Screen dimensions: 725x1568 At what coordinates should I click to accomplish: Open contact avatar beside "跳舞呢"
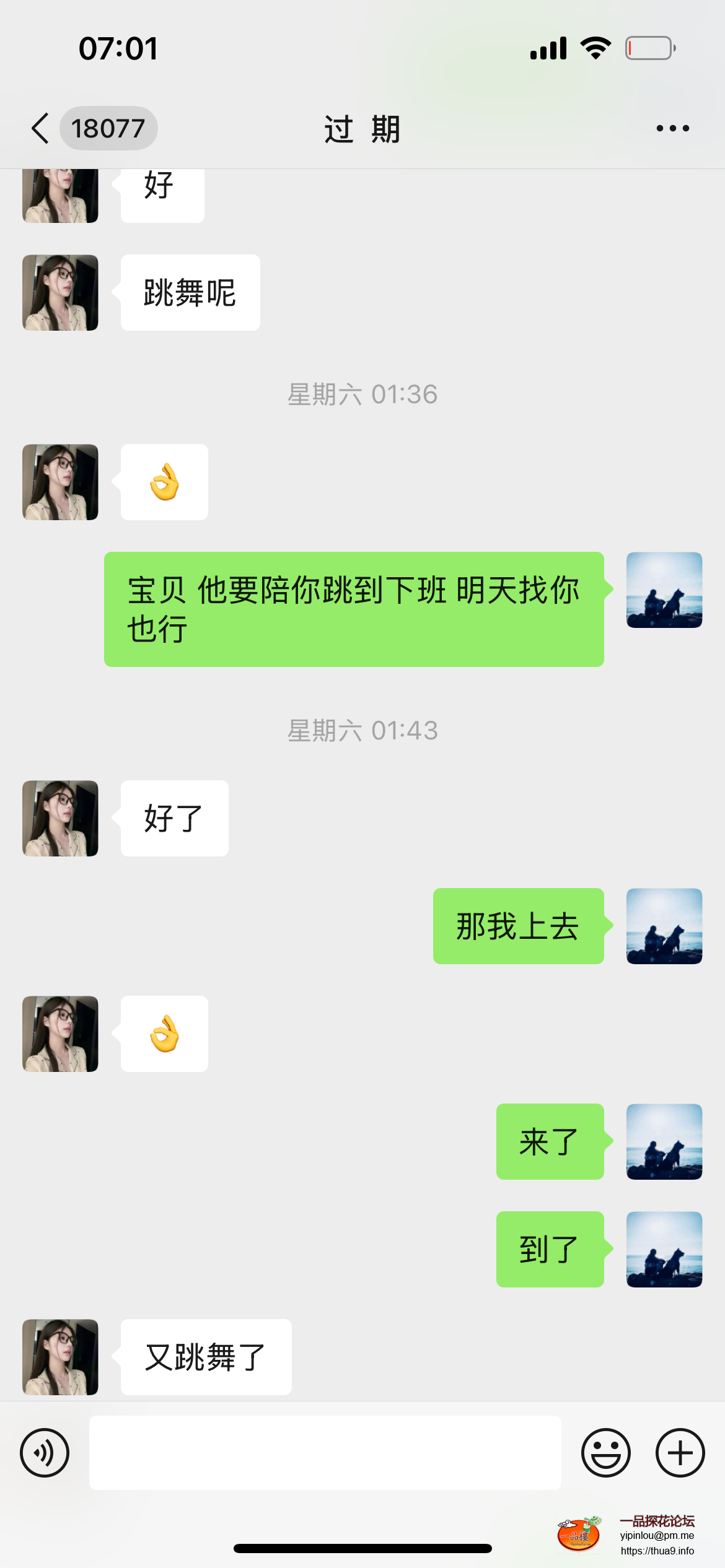pyautogui.click(x=60, y=292)
